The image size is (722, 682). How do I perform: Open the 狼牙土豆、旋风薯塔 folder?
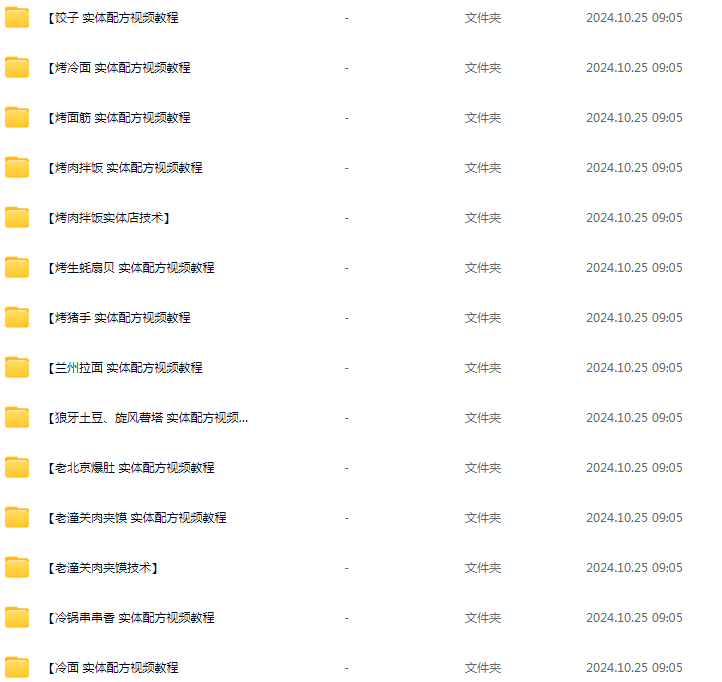click(x=147, y=418)
